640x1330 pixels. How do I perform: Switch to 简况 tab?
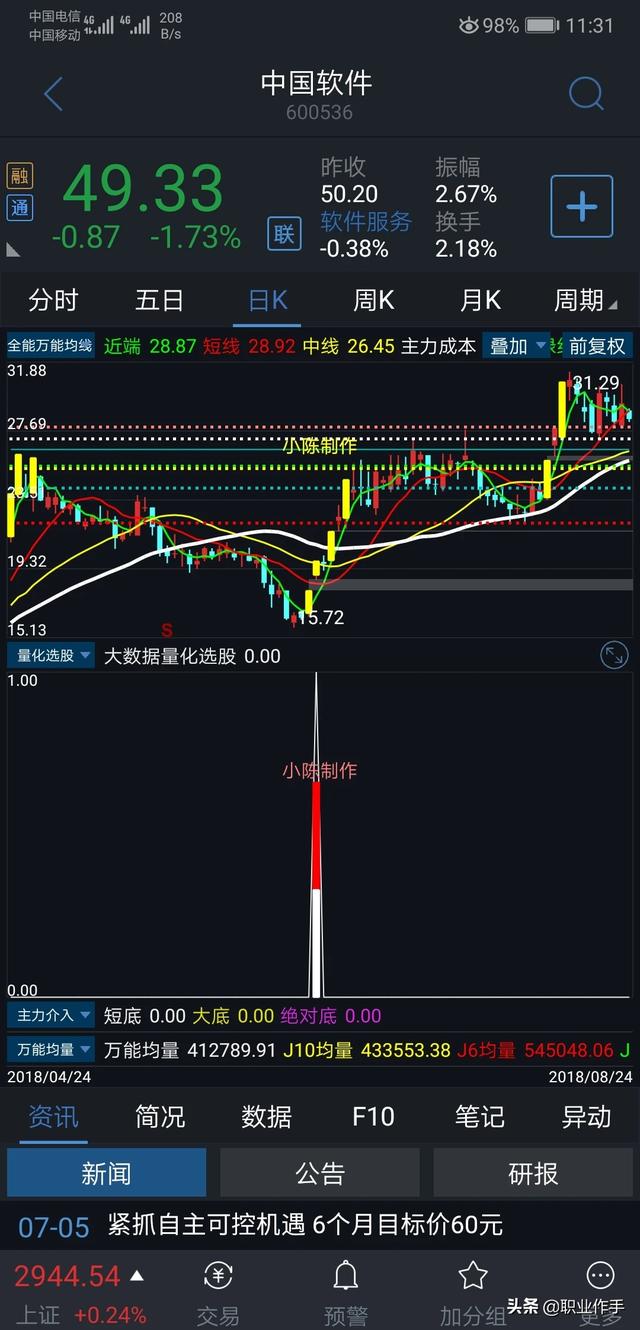click(x=160, y=1116)
